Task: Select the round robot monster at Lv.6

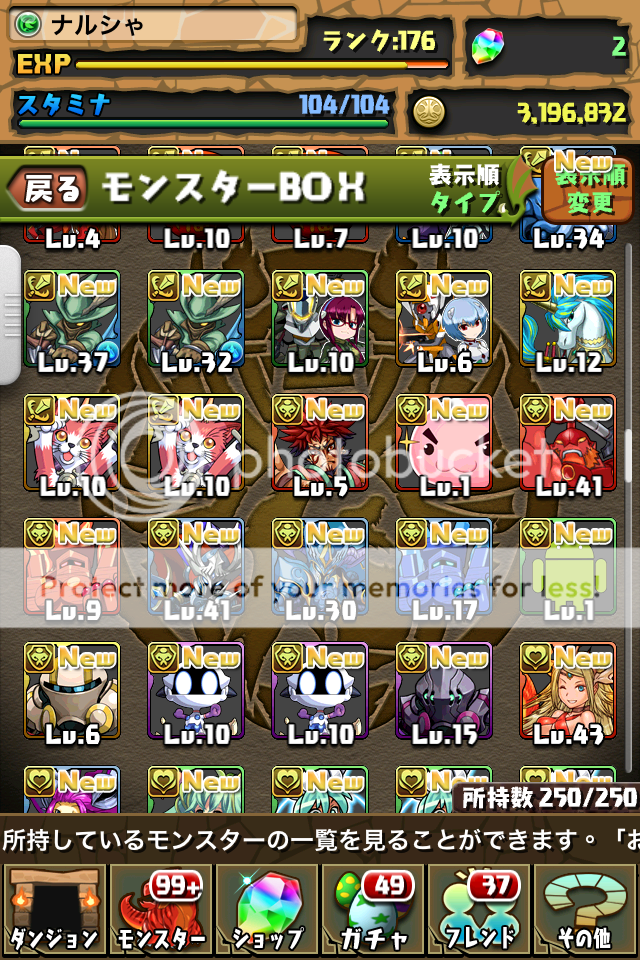Action: click(x=72, y=692)
